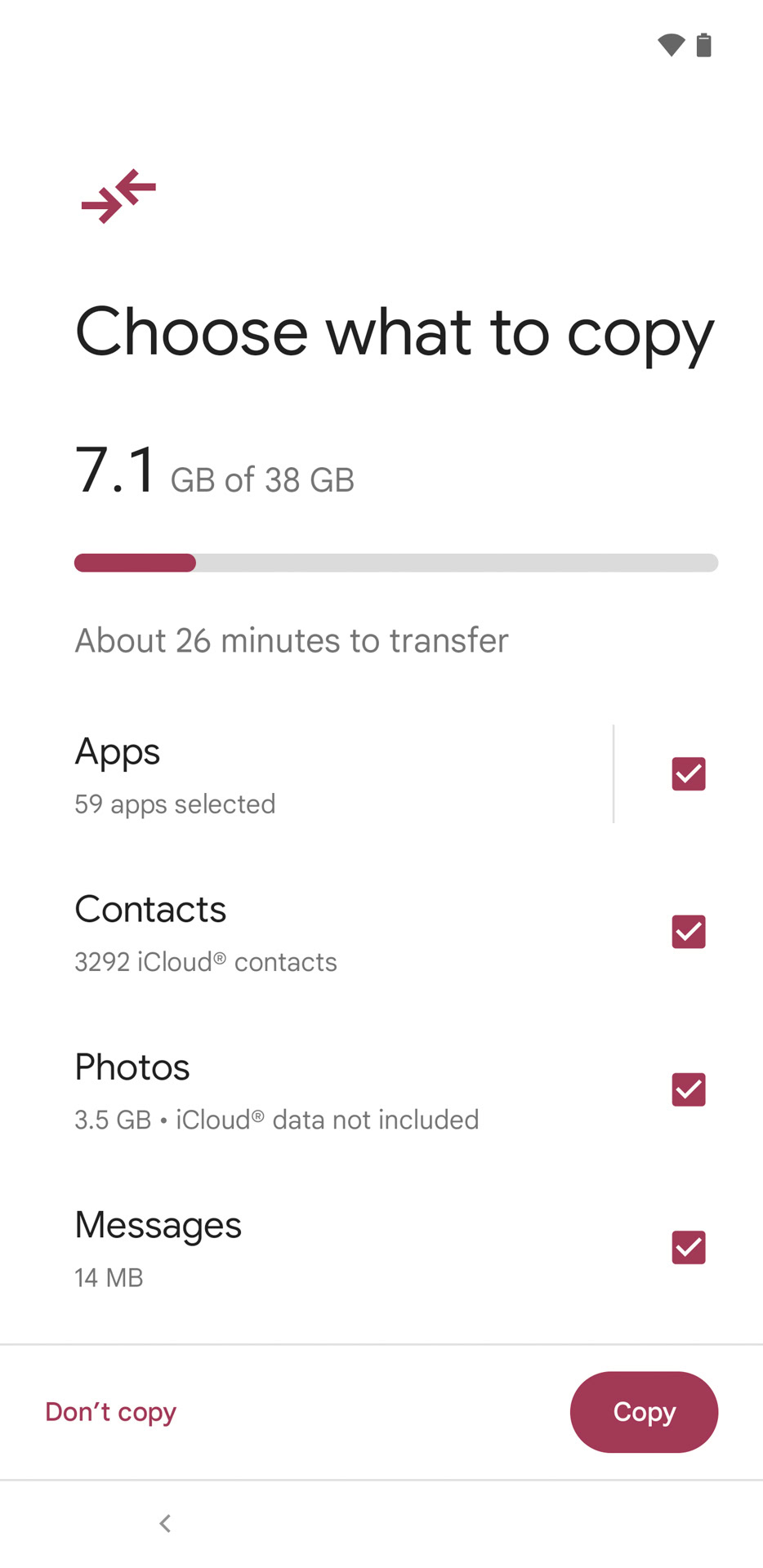Start the transfer with Copy
This screenshot has width=763, height=1568.
click(x=644, y=1412)
